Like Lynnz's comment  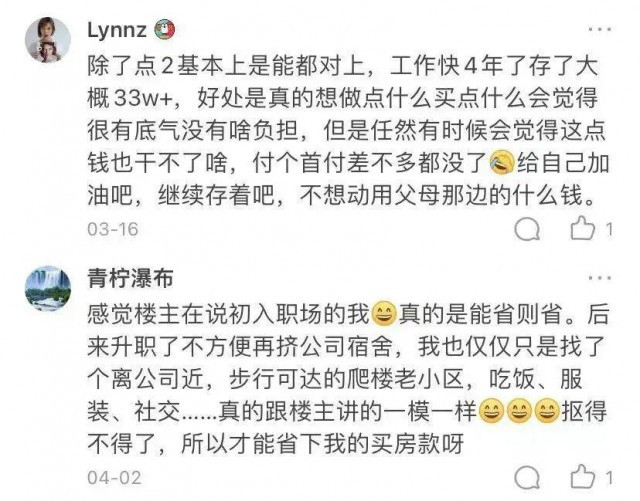(x=582, y=229)
